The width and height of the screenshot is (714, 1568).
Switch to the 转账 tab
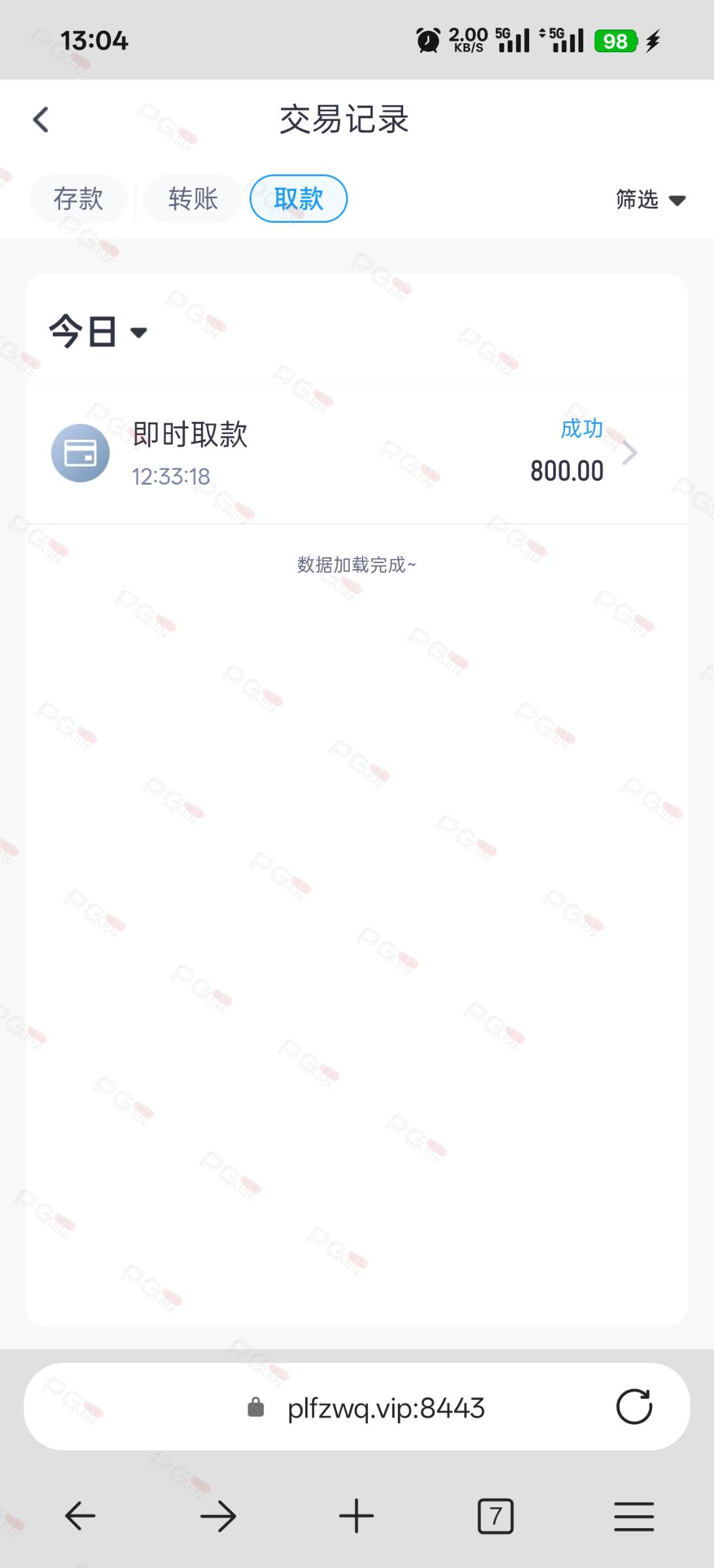193,199
